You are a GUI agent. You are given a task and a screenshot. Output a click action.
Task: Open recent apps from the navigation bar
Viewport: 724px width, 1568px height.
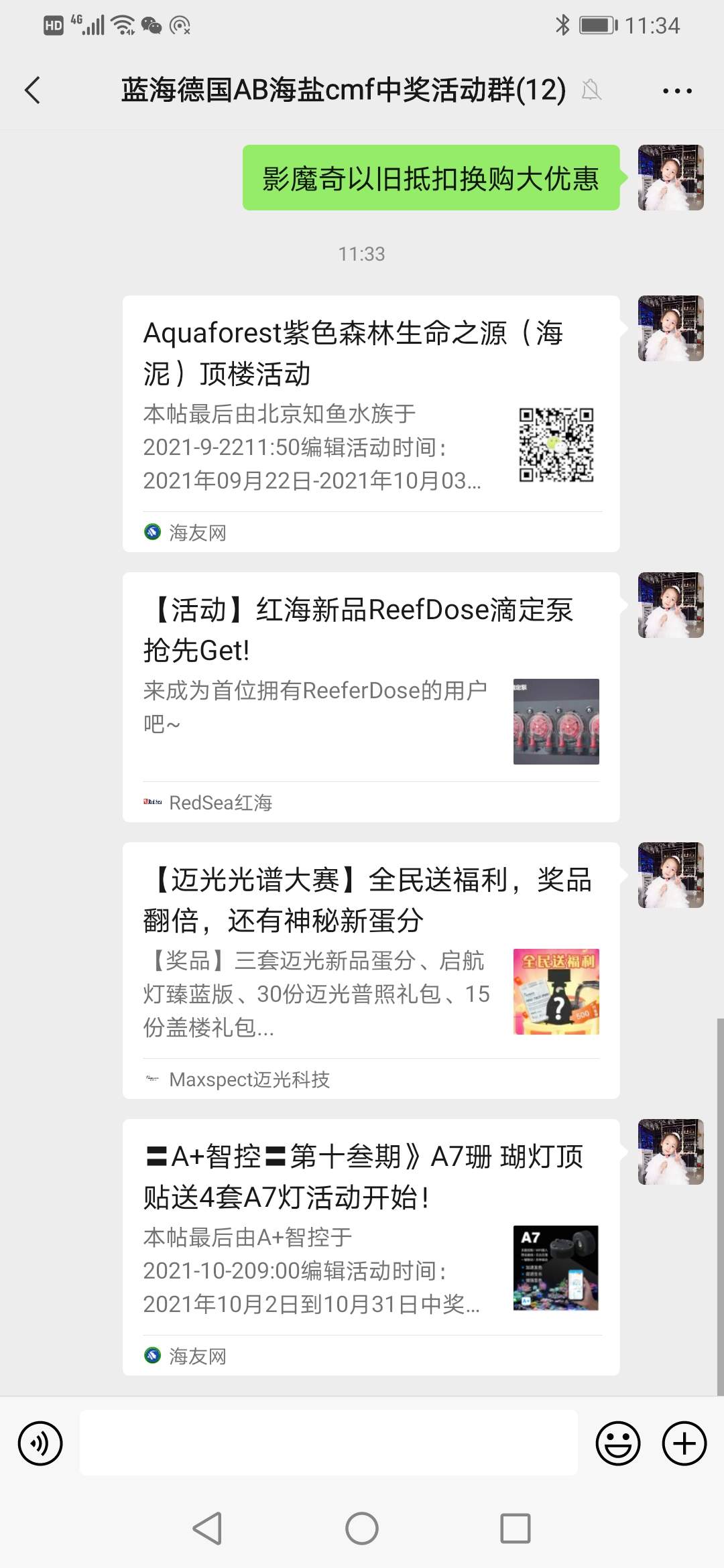click(515, 1528)
